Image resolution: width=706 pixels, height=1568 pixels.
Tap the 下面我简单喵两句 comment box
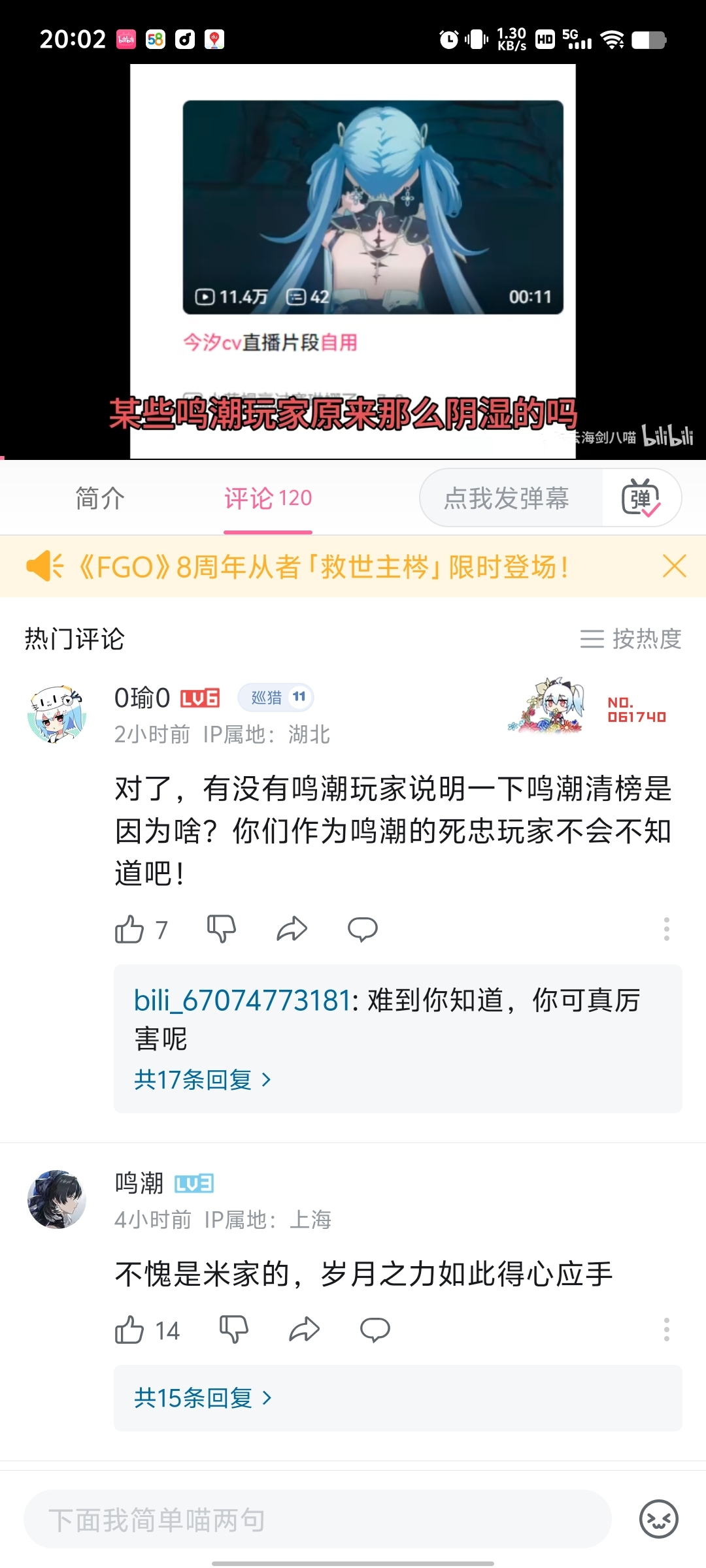(x=317, y=1520)
